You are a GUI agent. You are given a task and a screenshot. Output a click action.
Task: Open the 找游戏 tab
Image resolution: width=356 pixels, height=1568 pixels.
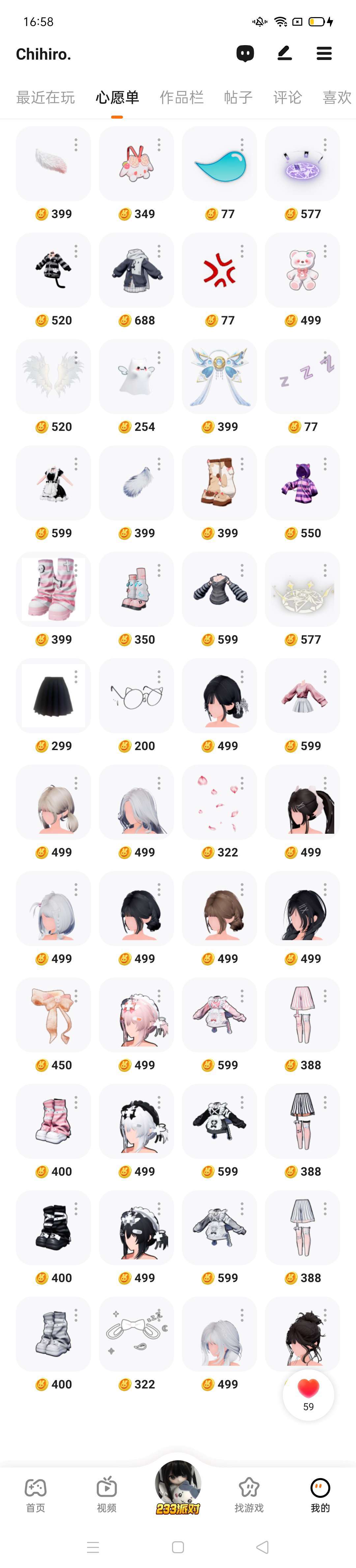click(x=249, y=1494)
